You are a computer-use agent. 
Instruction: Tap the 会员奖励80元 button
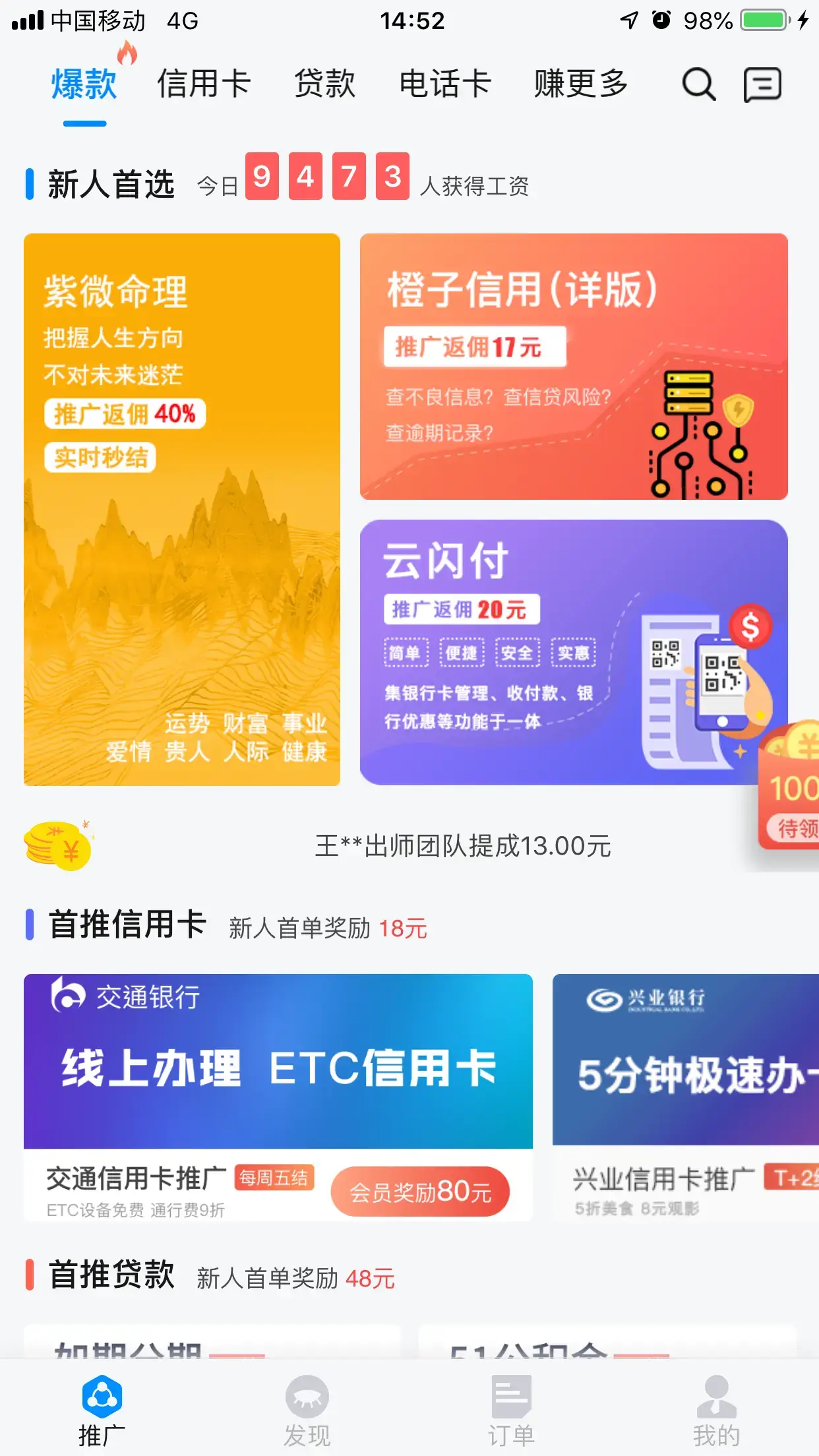click(x=420, y=1192)
